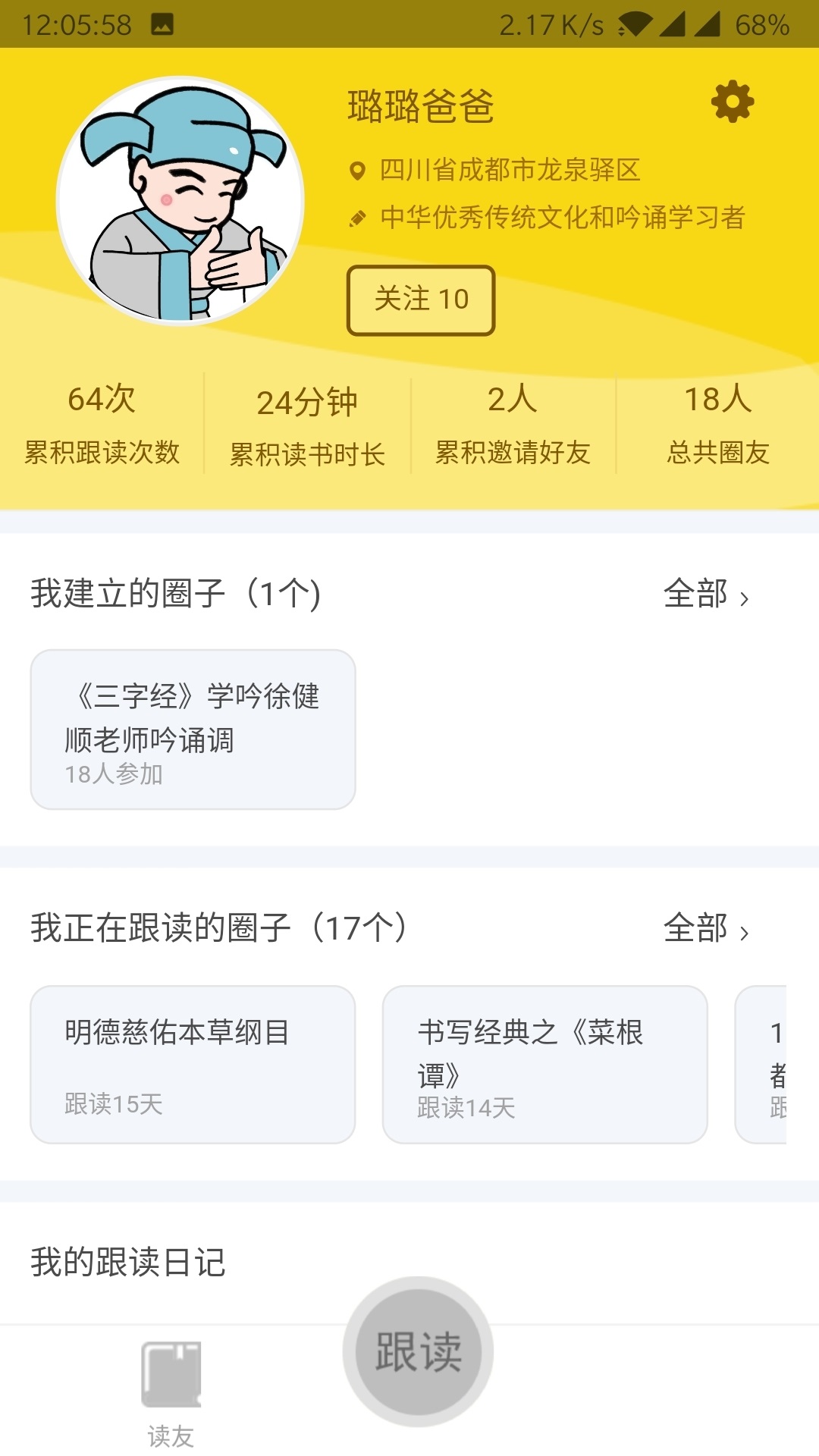Click 累积跟读次数 64次 stat
The height and width of the screenshot is (1456, 819).
pos(102,425)
